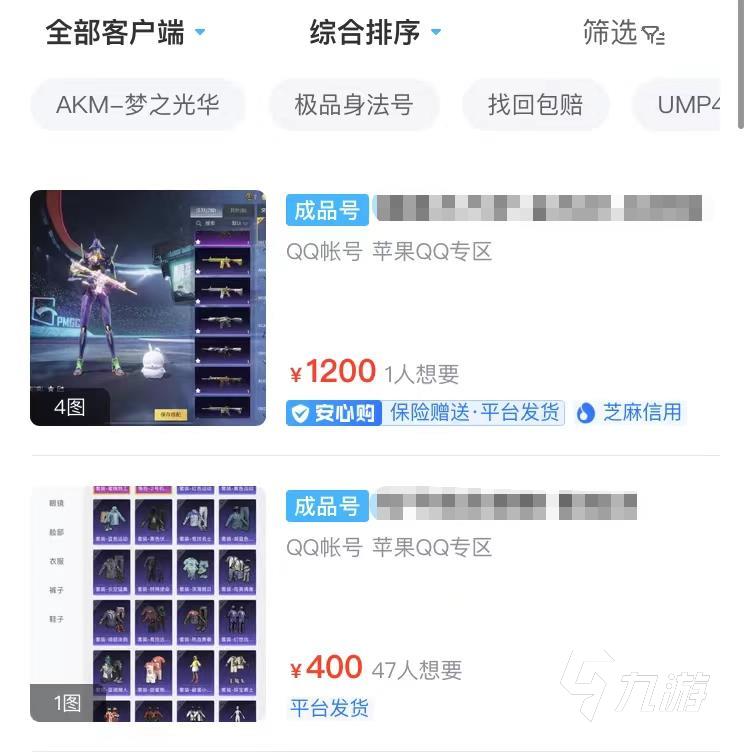Viewport: 750px width, 752px height.
Task: Select the AKM-梦之光华 chip
Action: [137, 105]
